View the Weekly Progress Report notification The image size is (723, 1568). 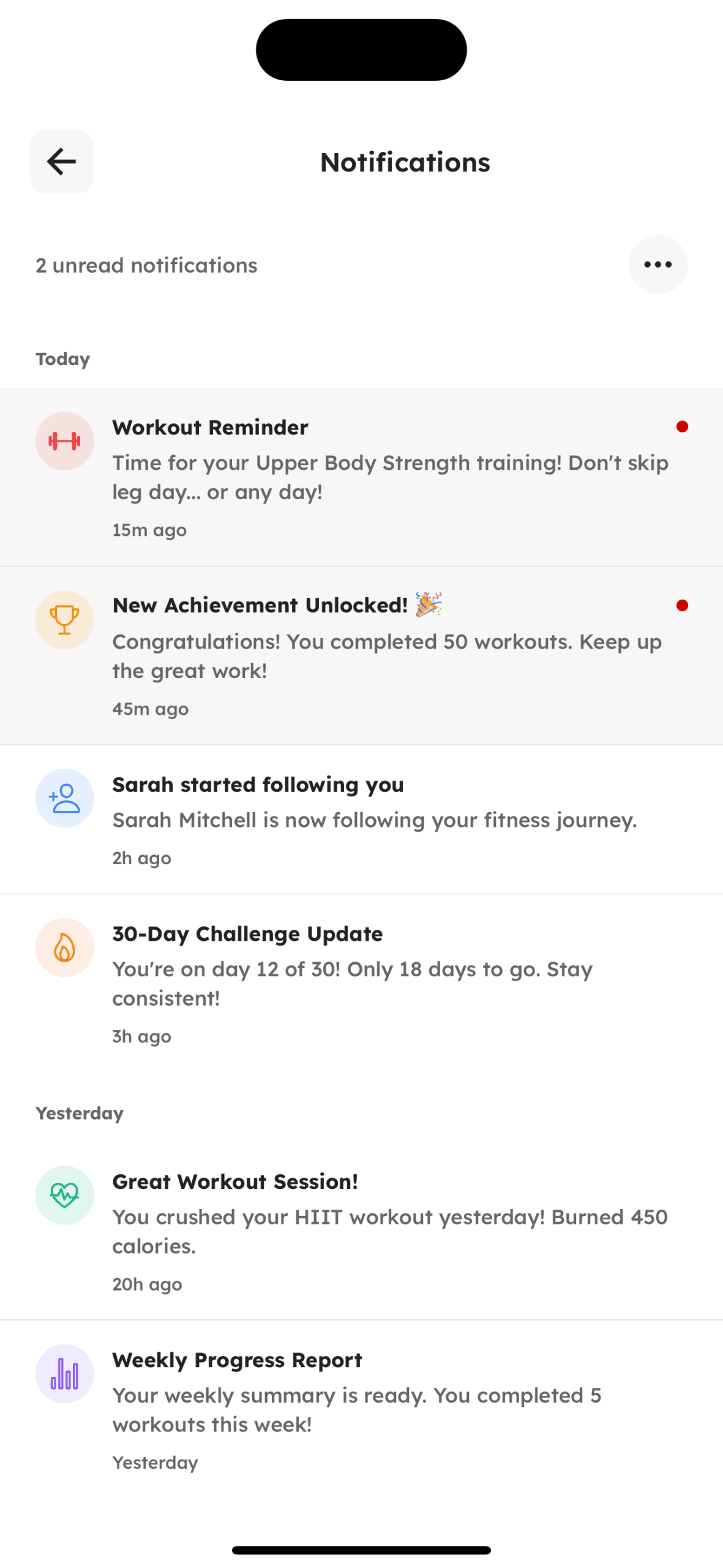point(361,1409)
